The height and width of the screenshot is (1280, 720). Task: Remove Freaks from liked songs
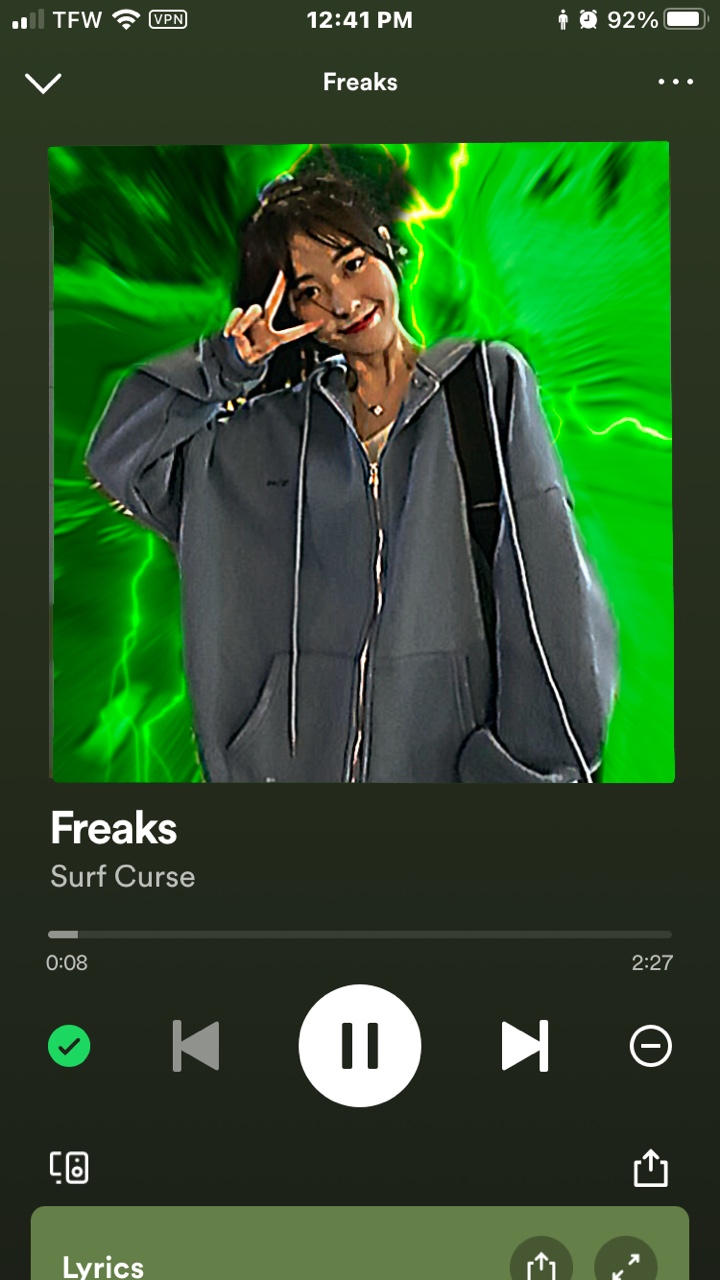[69, 1046]
